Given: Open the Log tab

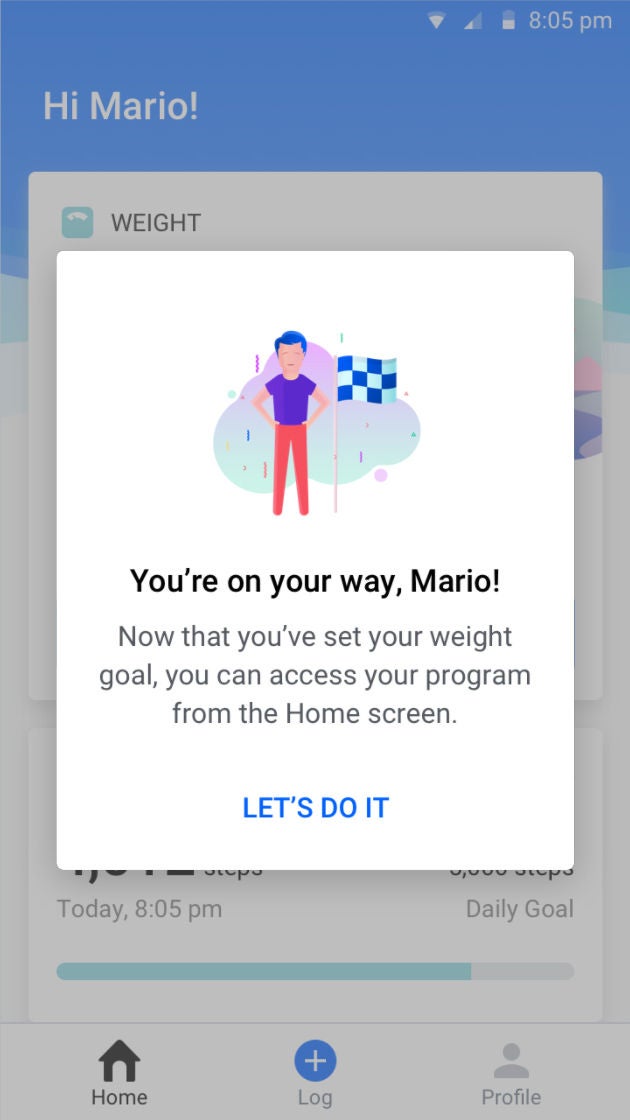Looking at the screenshot, I should [x=315, y=1072].
